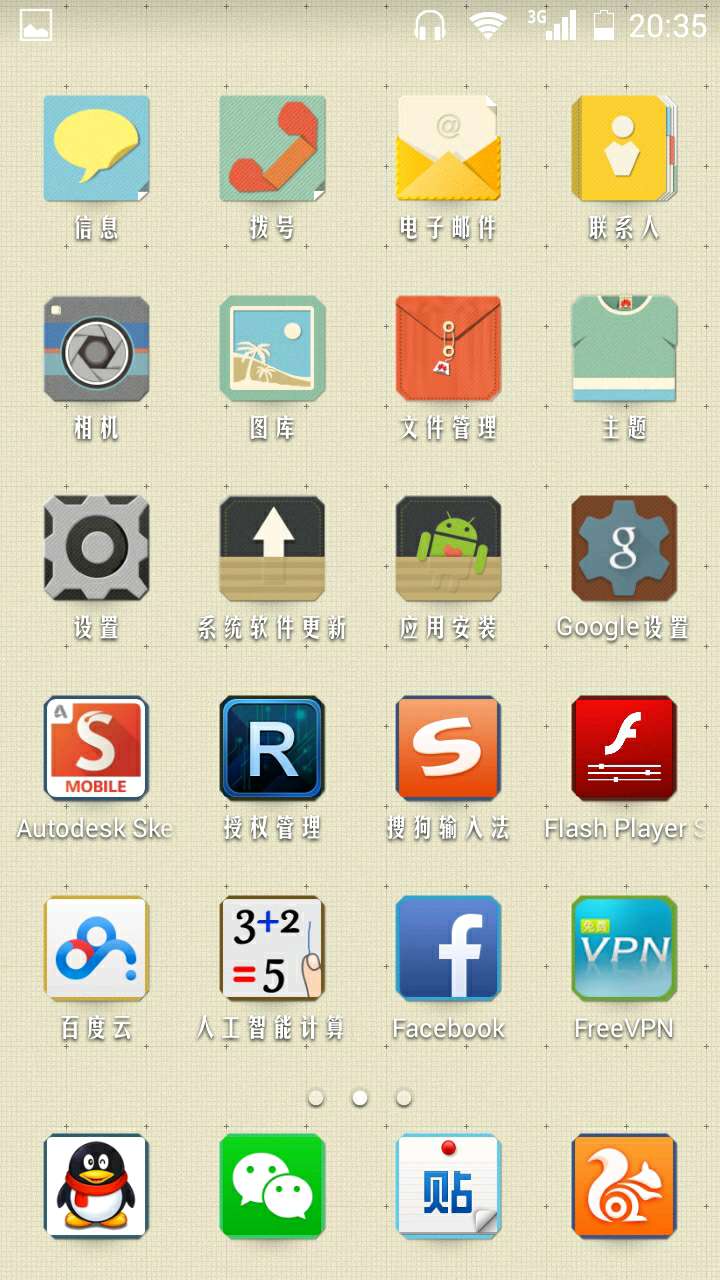Launch Autodesk SketchBook Mobile

coord(96,749)
